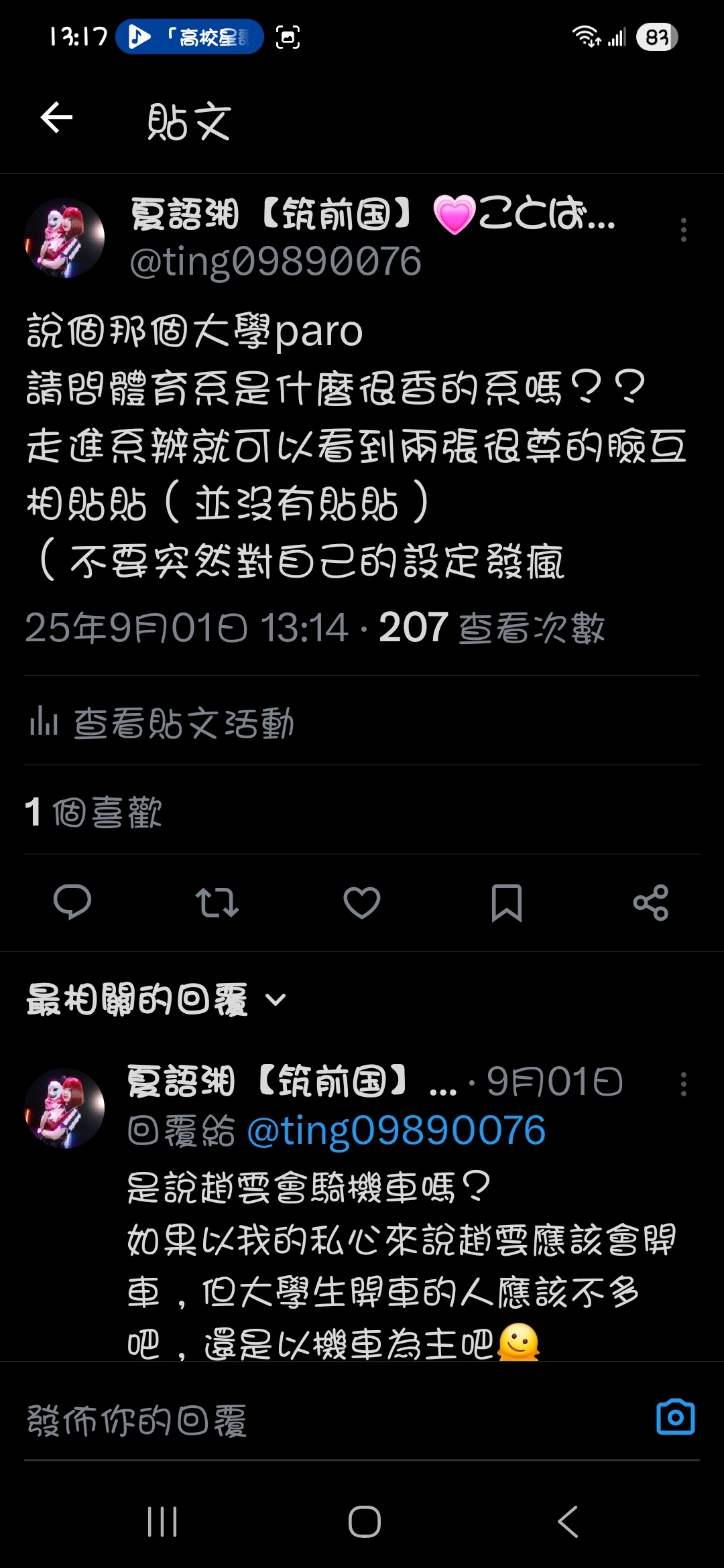Tap the system home button

coord(364,1521)
